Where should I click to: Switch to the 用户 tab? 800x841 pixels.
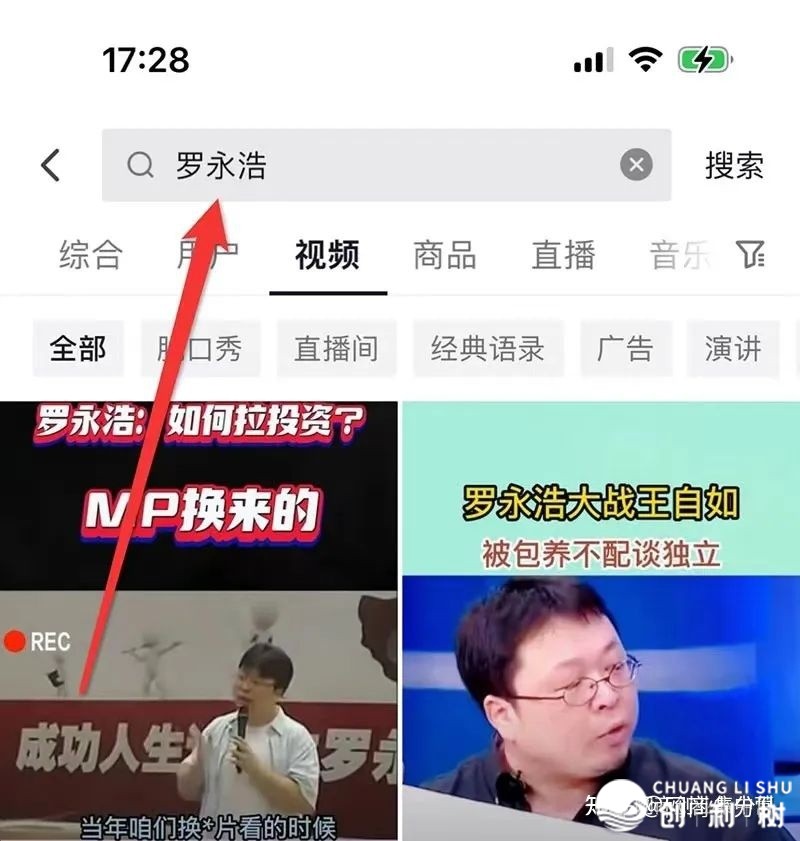coord(208,255)
